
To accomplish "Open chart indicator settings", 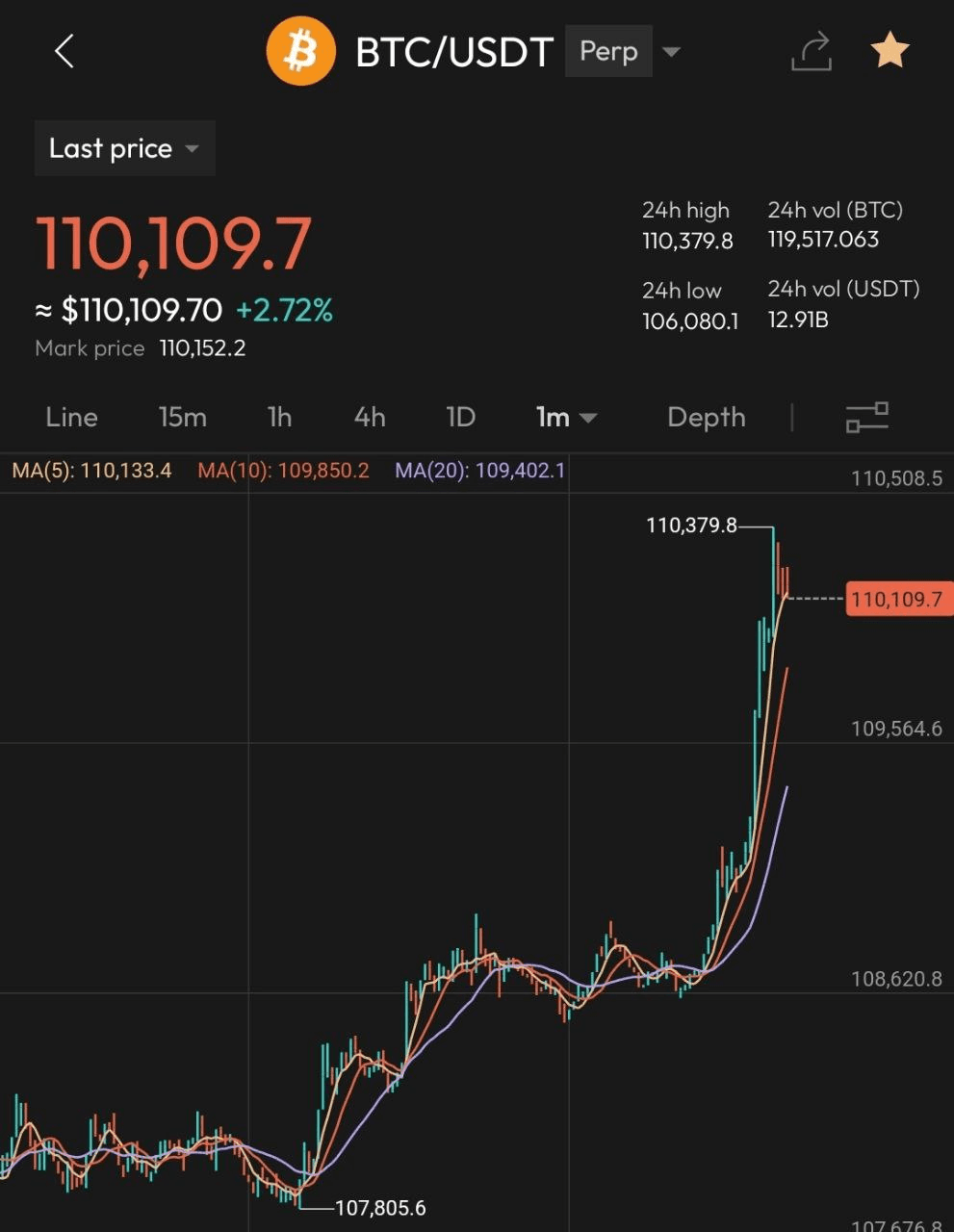I will click(866, 417).
